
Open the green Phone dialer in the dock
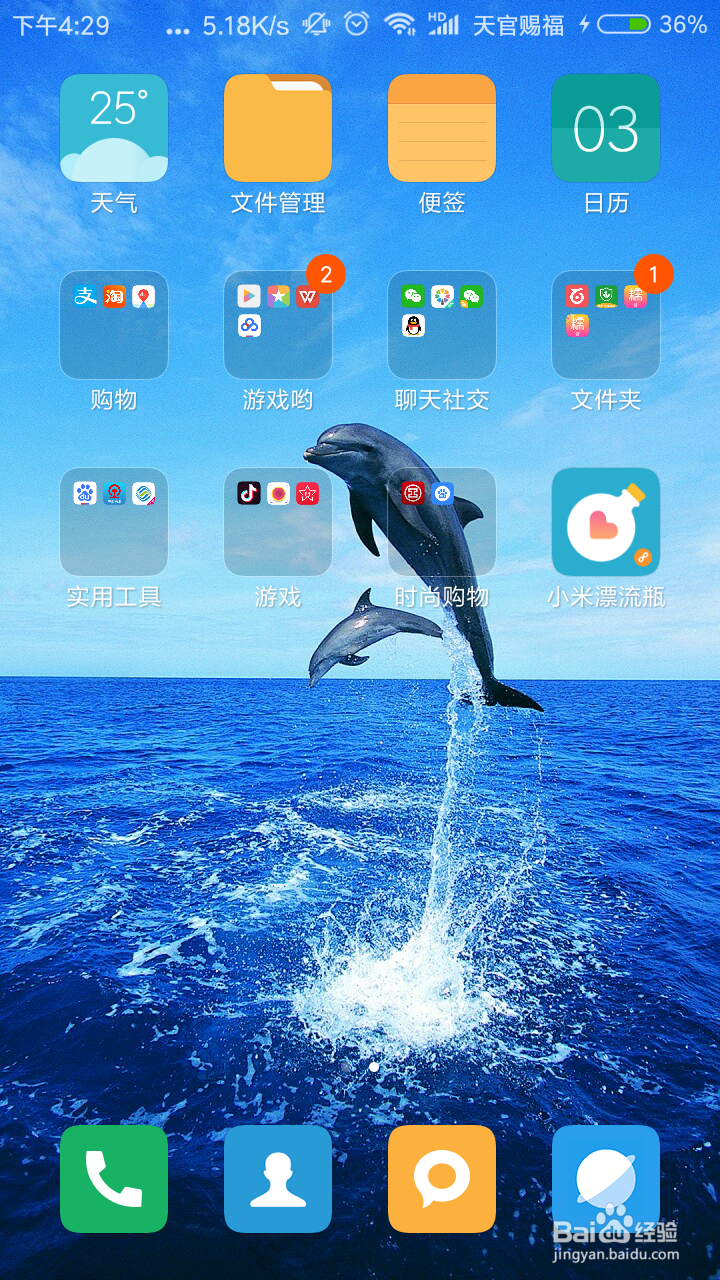pos(114,1180)
